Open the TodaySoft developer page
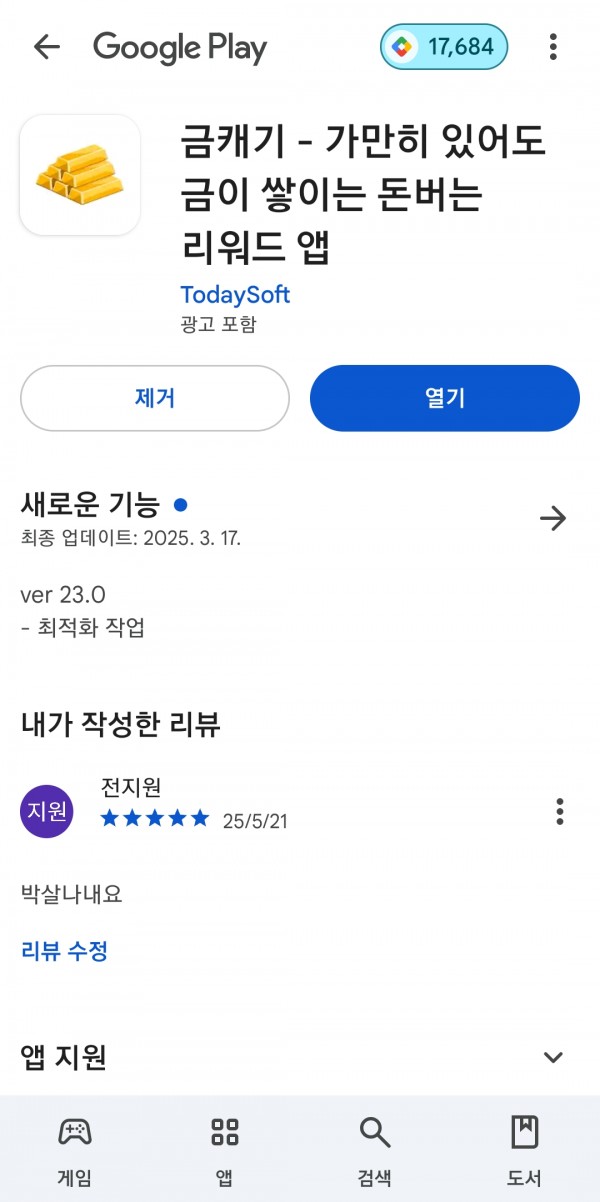Viewport: 600px width, 1202px height. point(235,295)
